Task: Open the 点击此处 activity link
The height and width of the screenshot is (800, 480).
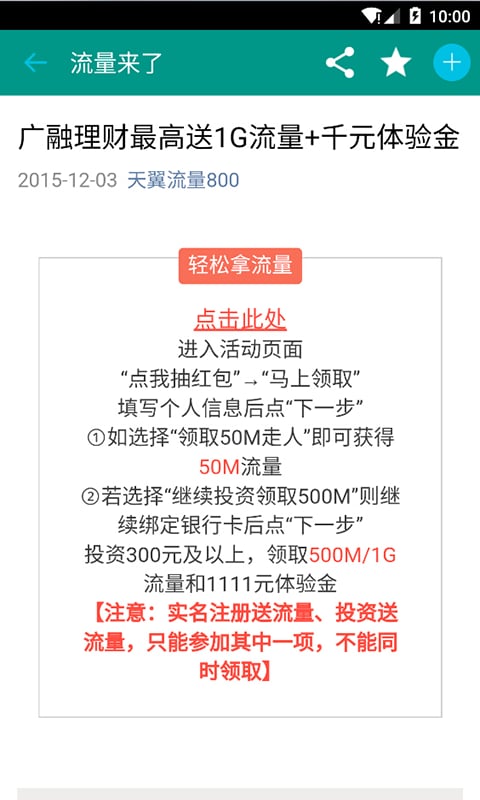Action: click(x=240, y=319)
